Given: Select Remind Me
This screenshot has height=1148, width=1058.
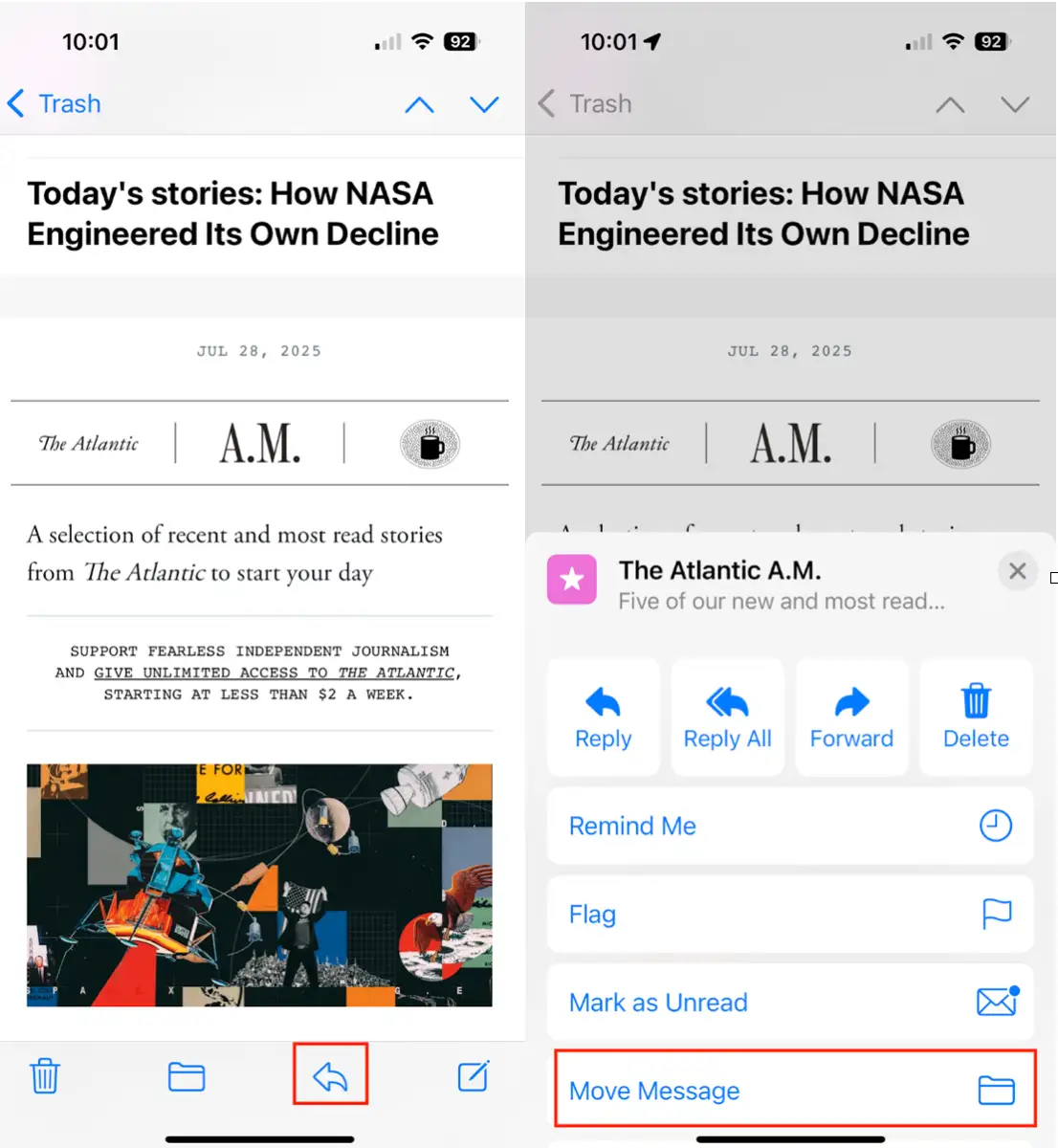Looking at the screenshot, I should click(x=790, y=826).
